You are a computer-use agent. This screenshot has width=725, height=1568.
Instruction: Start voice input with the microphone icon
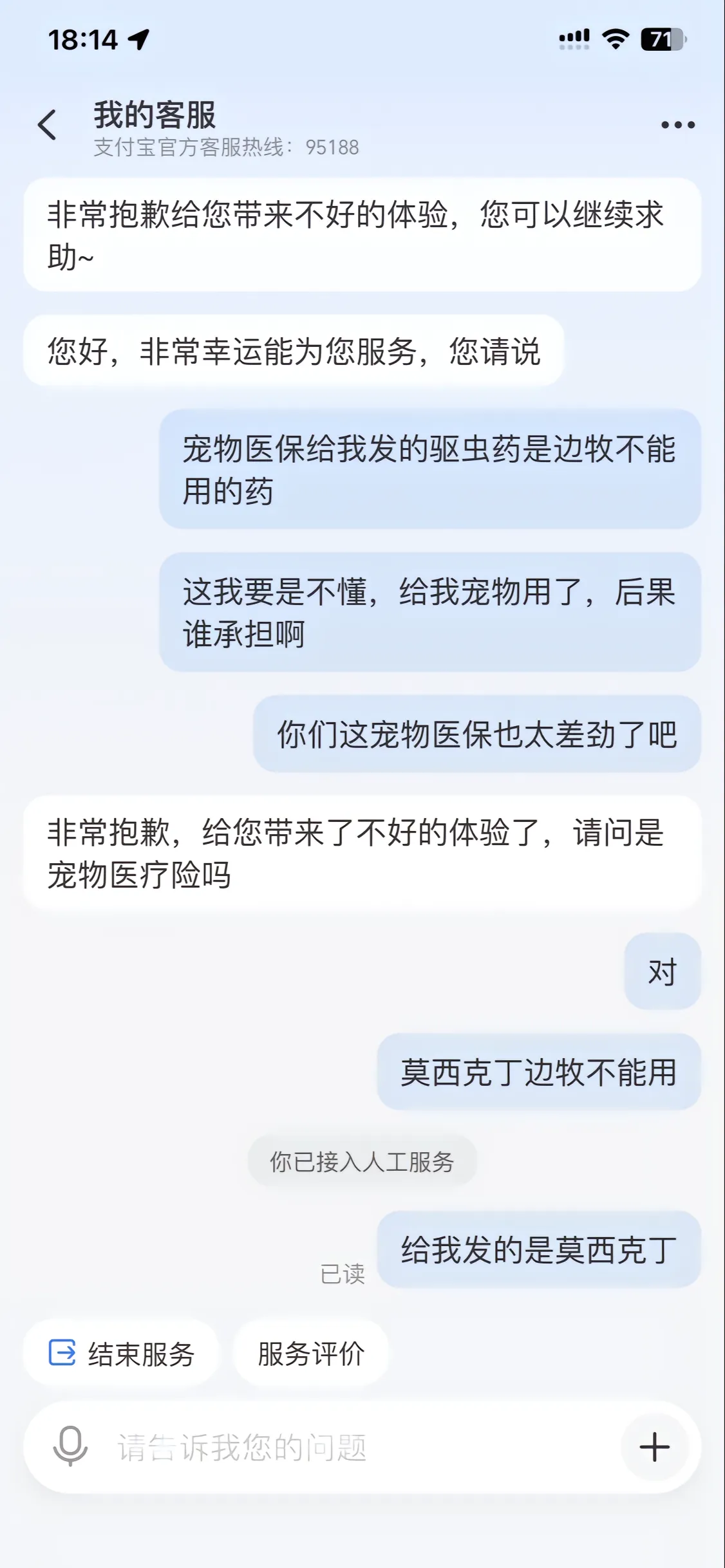[x=70, y=1446]
